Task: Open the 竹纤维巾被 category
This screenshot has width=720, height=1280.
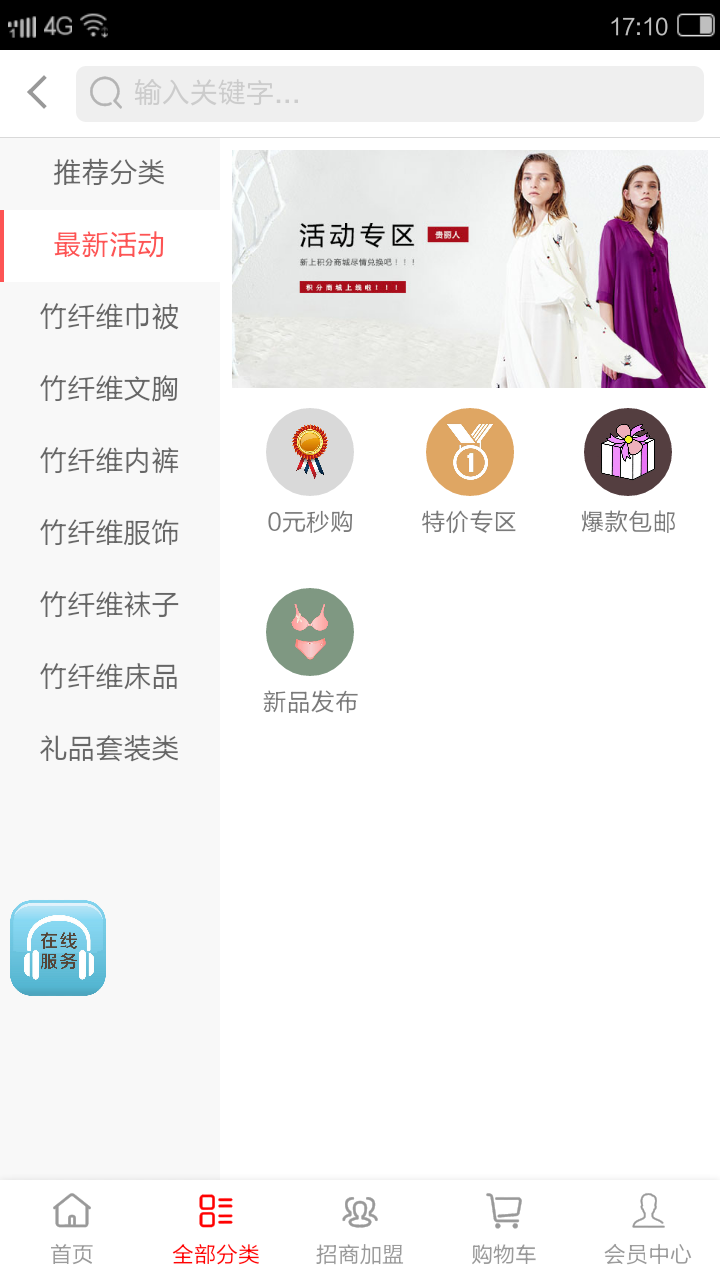Action: (109, 317)
